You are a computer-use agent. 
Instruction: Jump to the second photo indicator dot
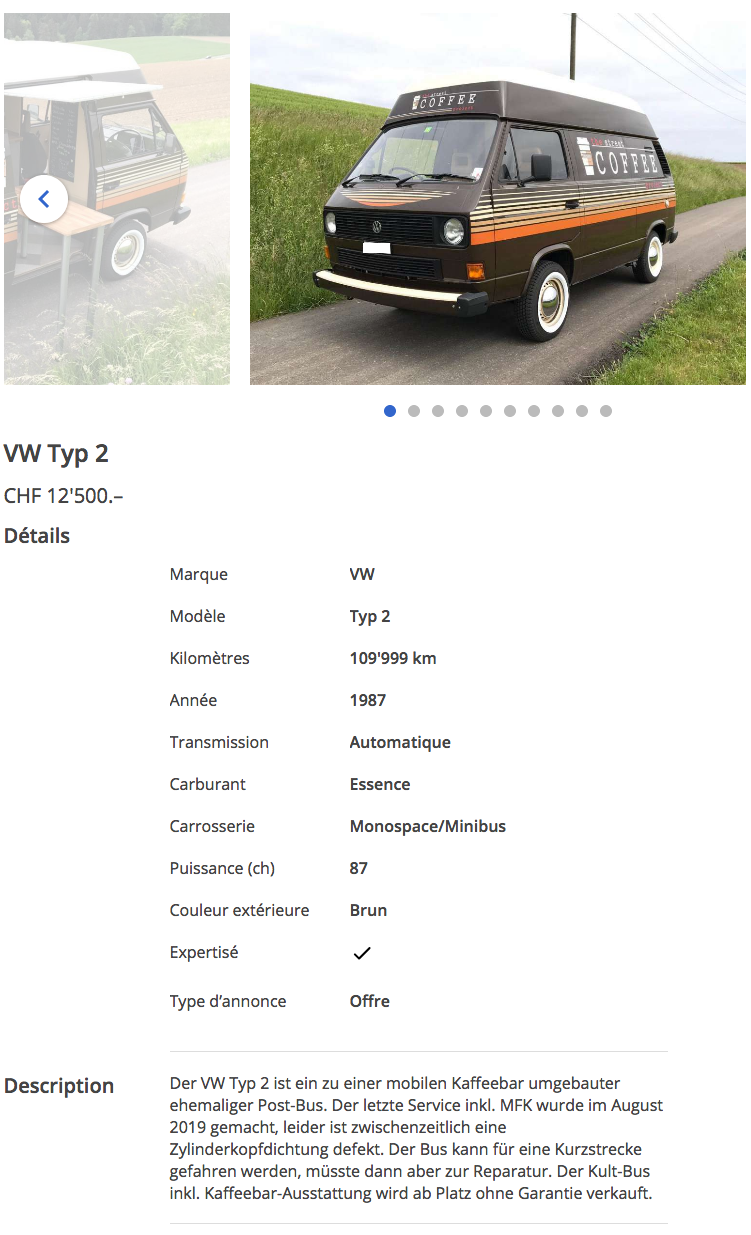tap(414, 411)
